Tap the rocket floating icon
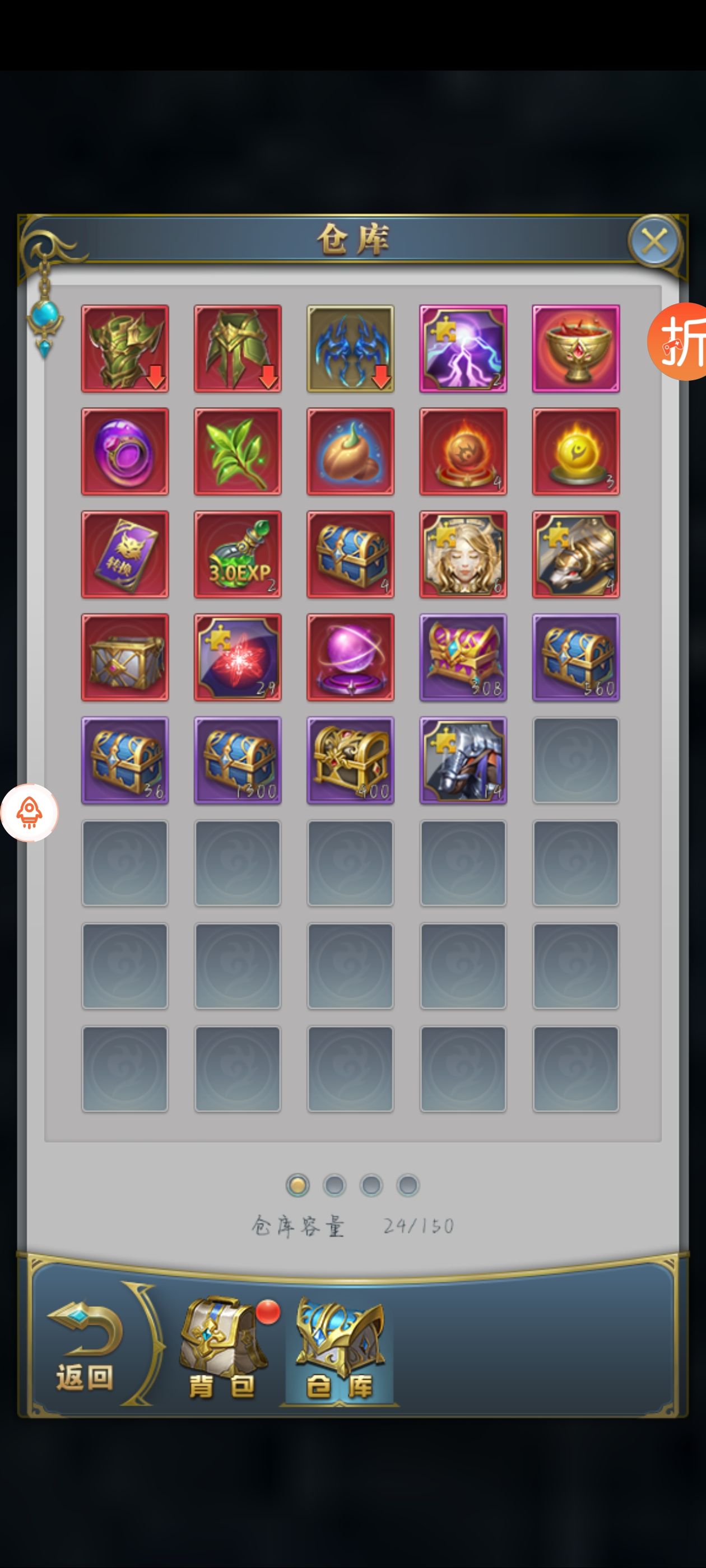 (x=29, y=813)
